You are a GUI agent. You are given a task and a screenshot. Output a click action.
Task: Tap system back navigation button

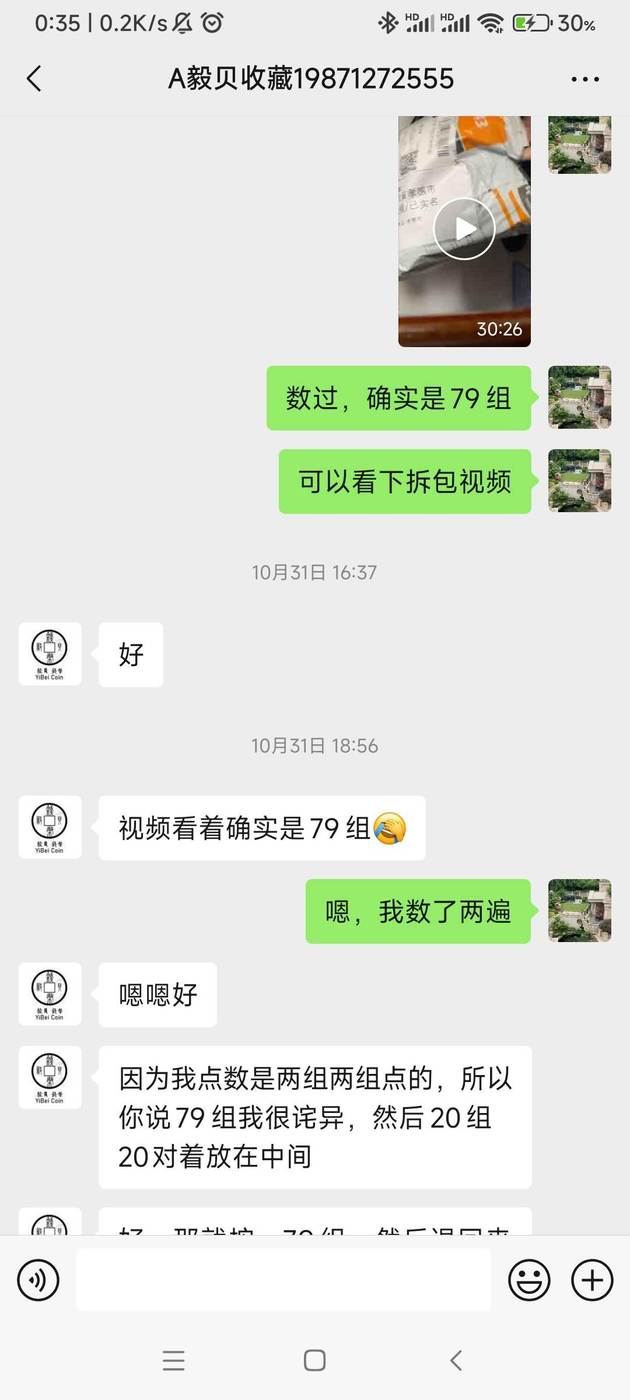tap(456, 1360)
